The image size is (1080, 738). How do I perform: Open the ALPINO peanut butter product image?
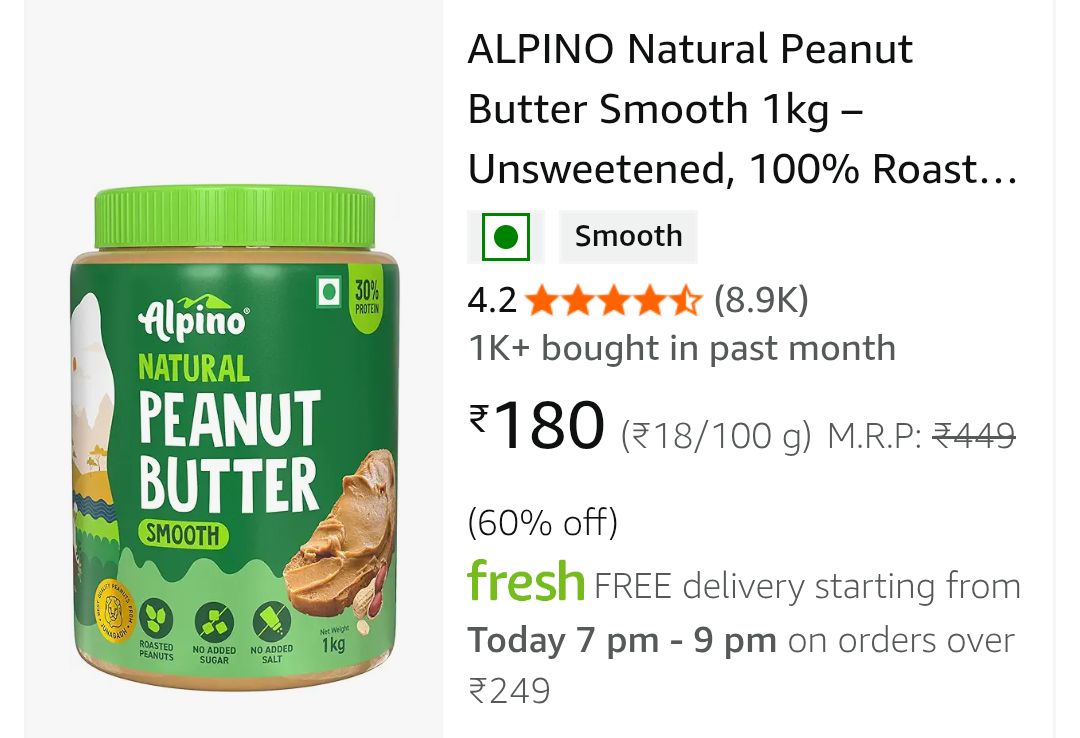tap(235, 430)
